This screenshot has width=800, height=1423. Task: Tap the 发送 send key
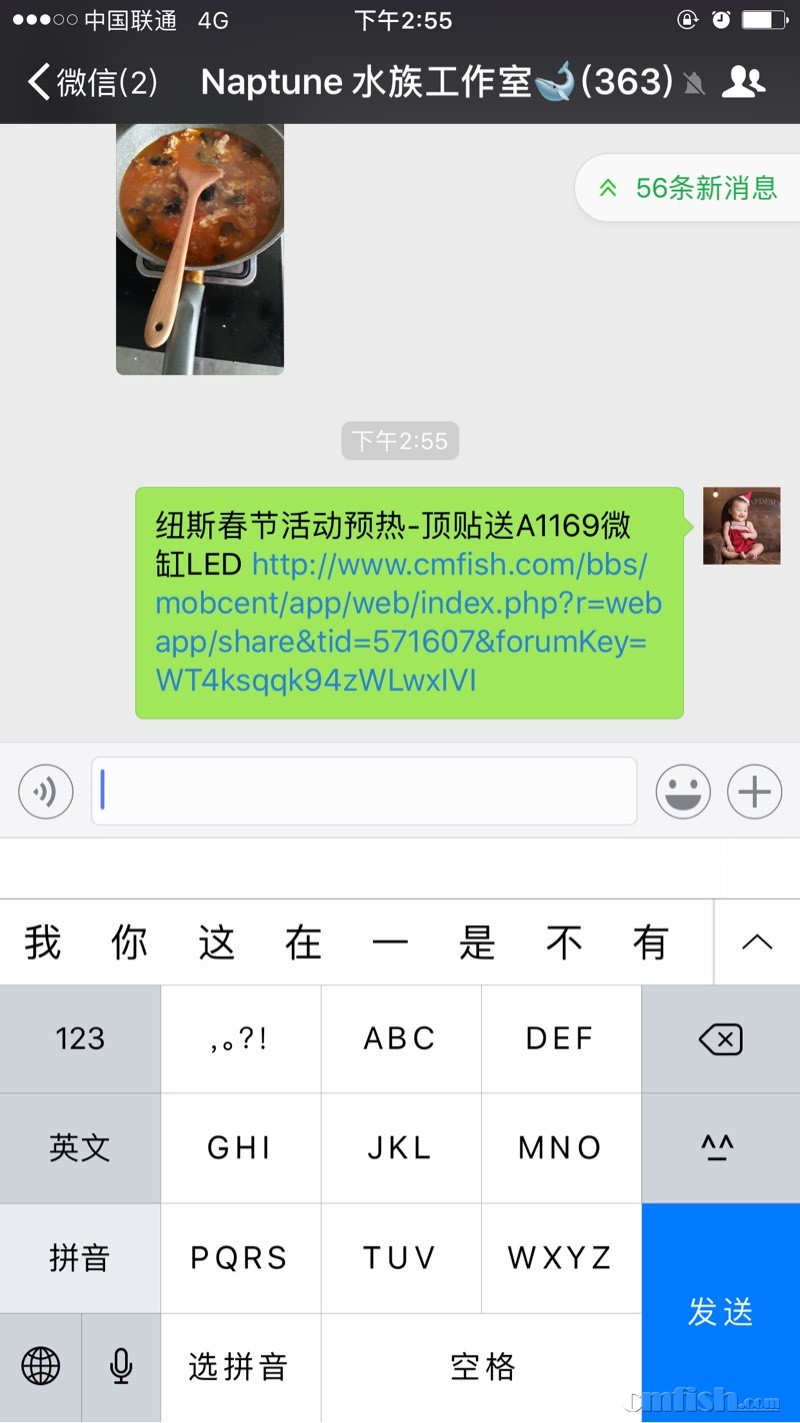click(720, 1312)
